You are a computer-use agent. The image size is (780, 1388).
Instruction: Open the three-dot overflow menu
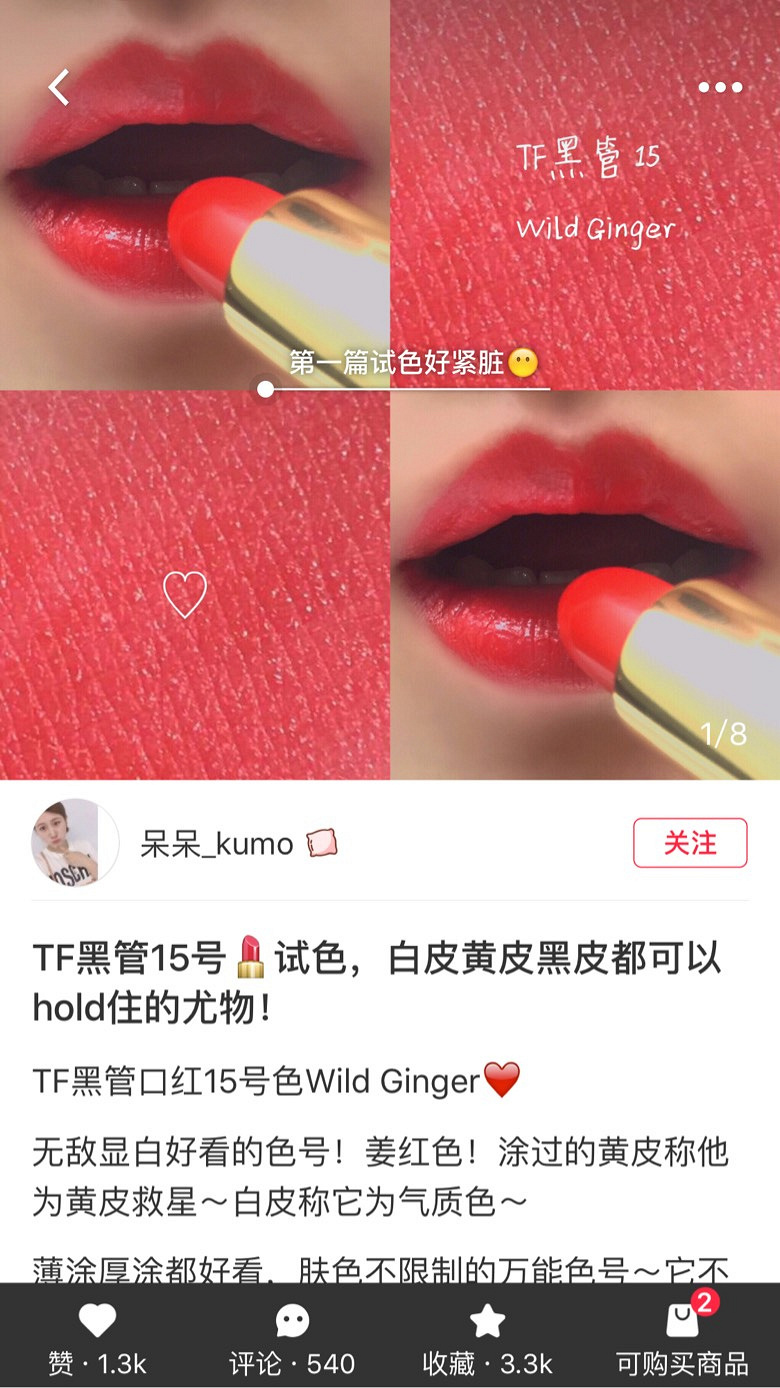click(x=720, y=88)
